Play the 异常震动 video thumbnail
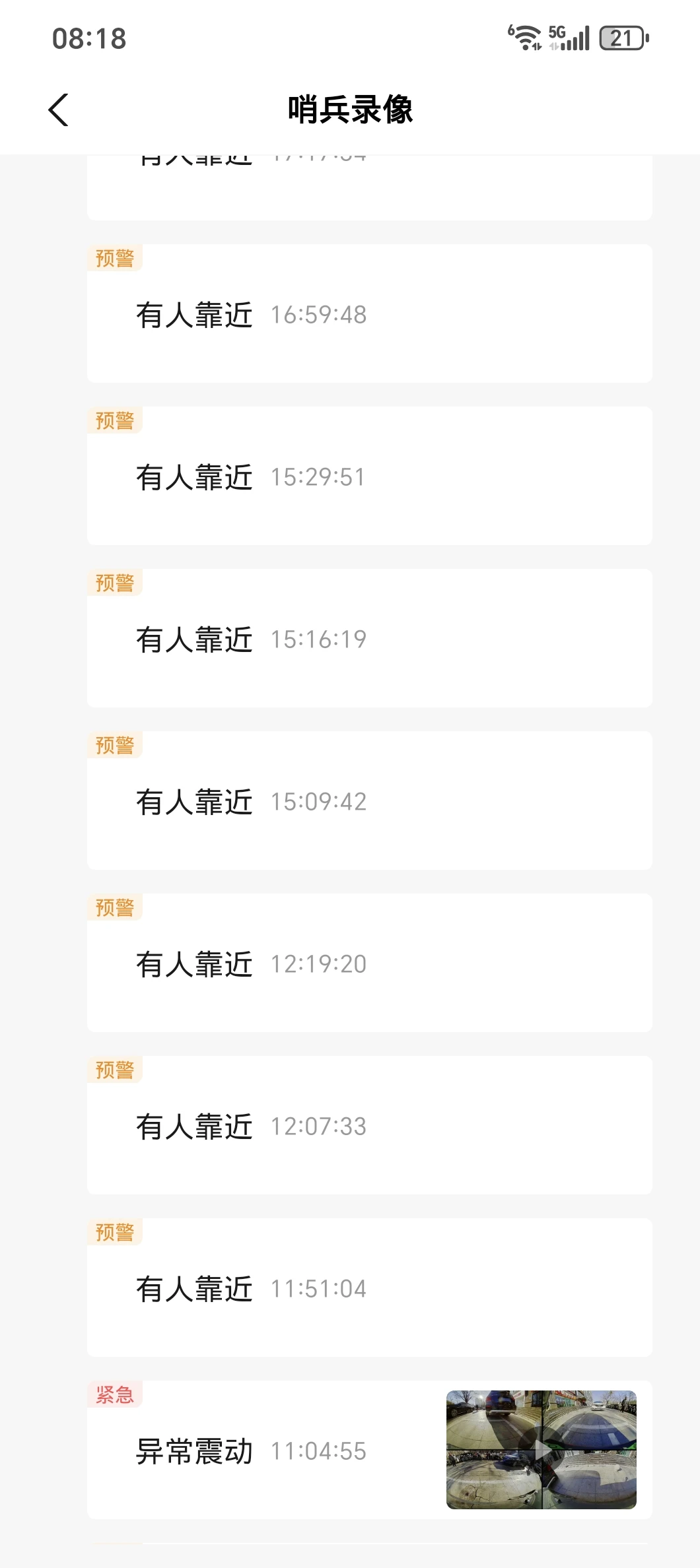 [x=542, y=1450]
